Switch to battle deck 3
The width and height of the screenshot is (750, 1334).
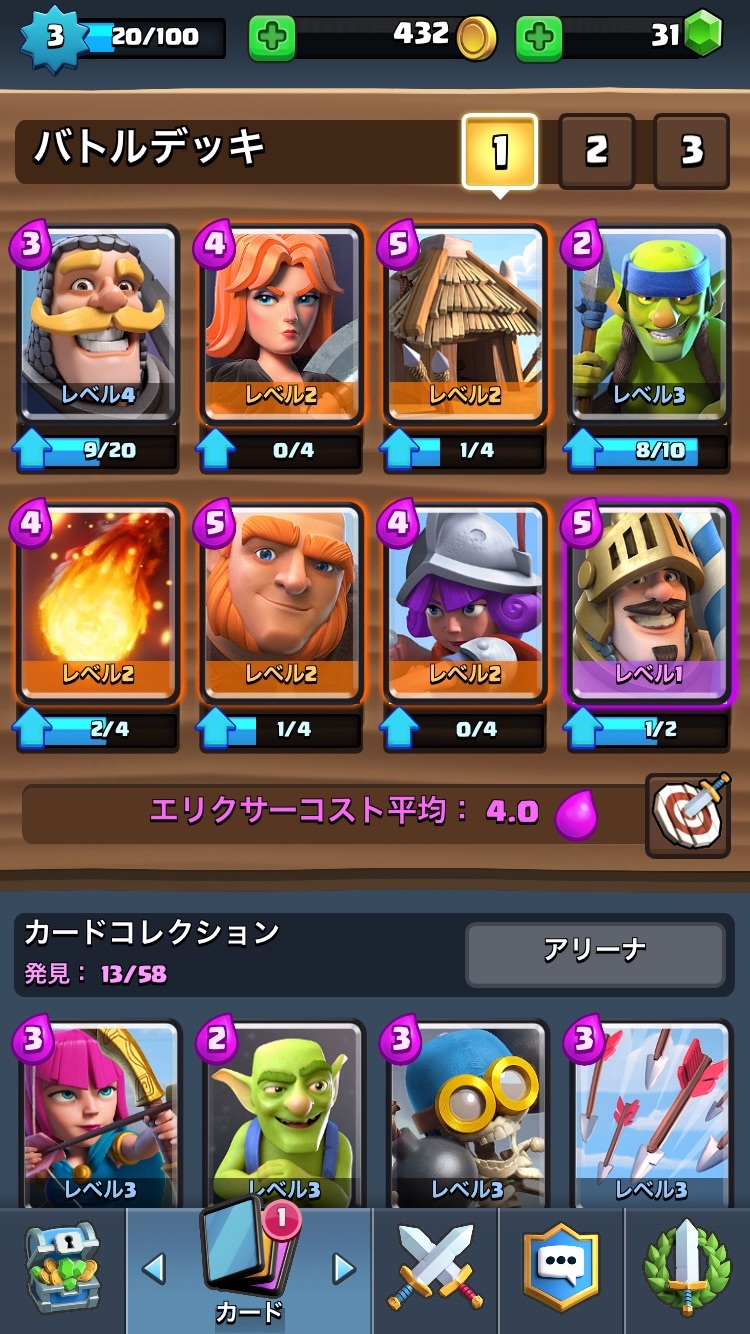(691, 151)
